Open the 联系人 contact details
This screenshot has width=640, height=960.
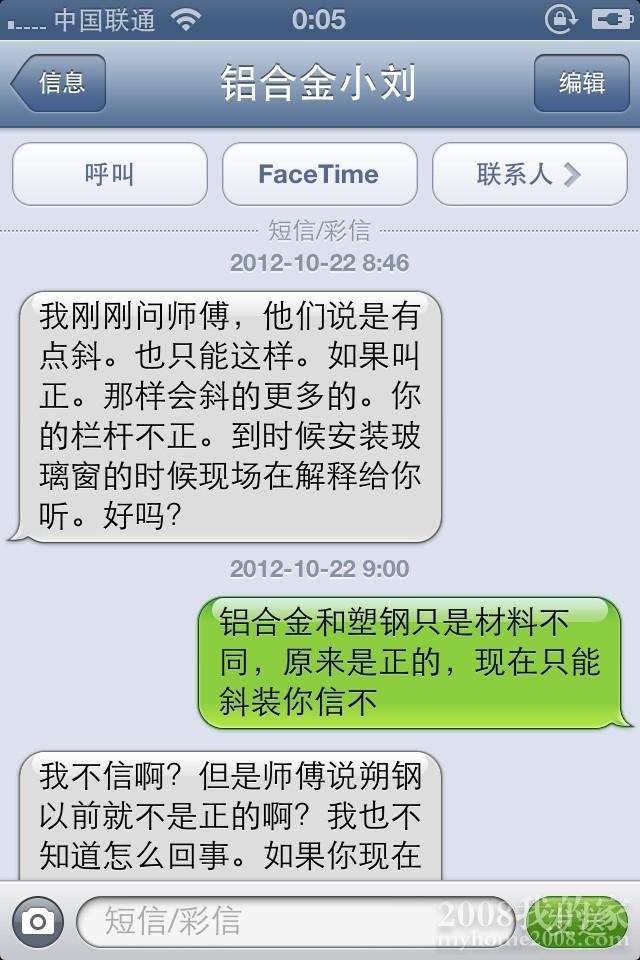pyautogui.click(x=528, y=174)
